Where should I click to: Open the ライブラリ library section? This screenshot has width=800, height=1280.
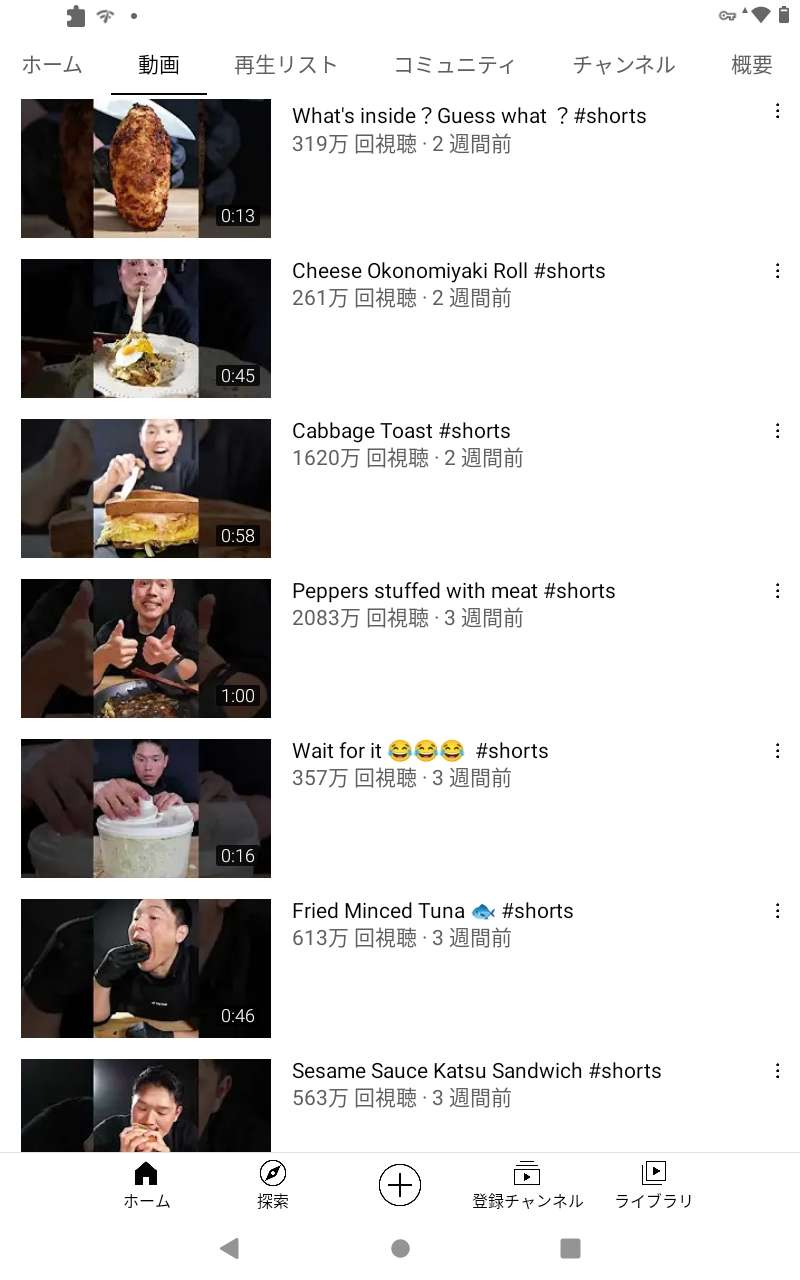(653, 1185)
